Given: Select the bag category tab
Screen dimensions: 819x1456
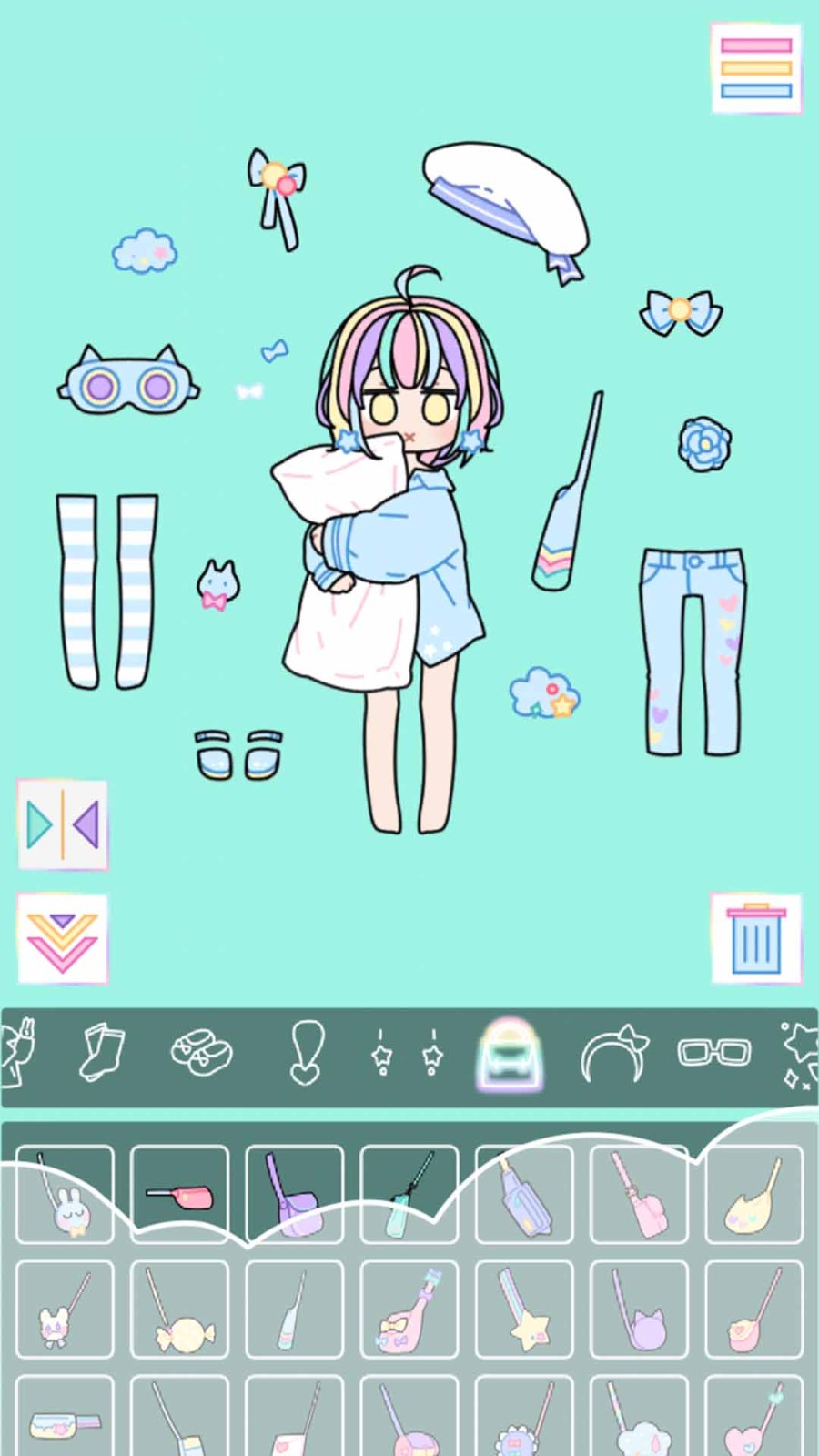Looking at the screenshot, I should click(x=511, y=1054).
